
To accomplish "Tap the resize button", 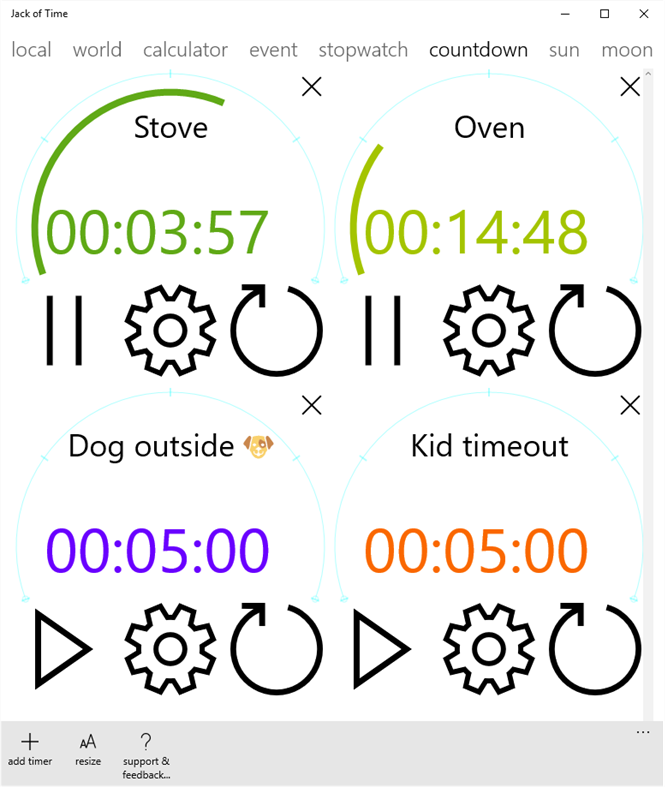I will 88,749.
